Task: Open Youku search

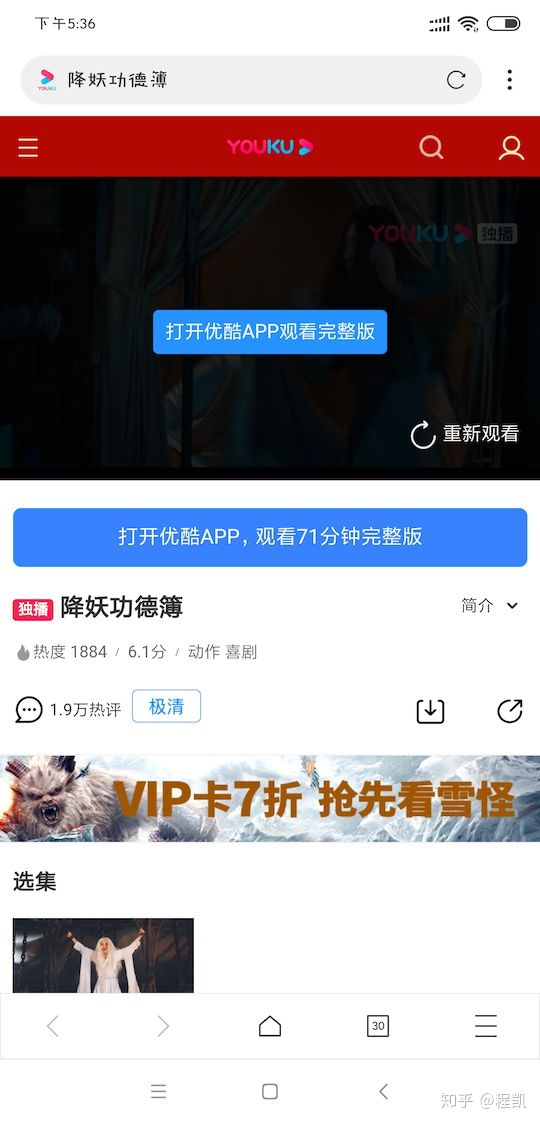Action: (x=431, y=148)
